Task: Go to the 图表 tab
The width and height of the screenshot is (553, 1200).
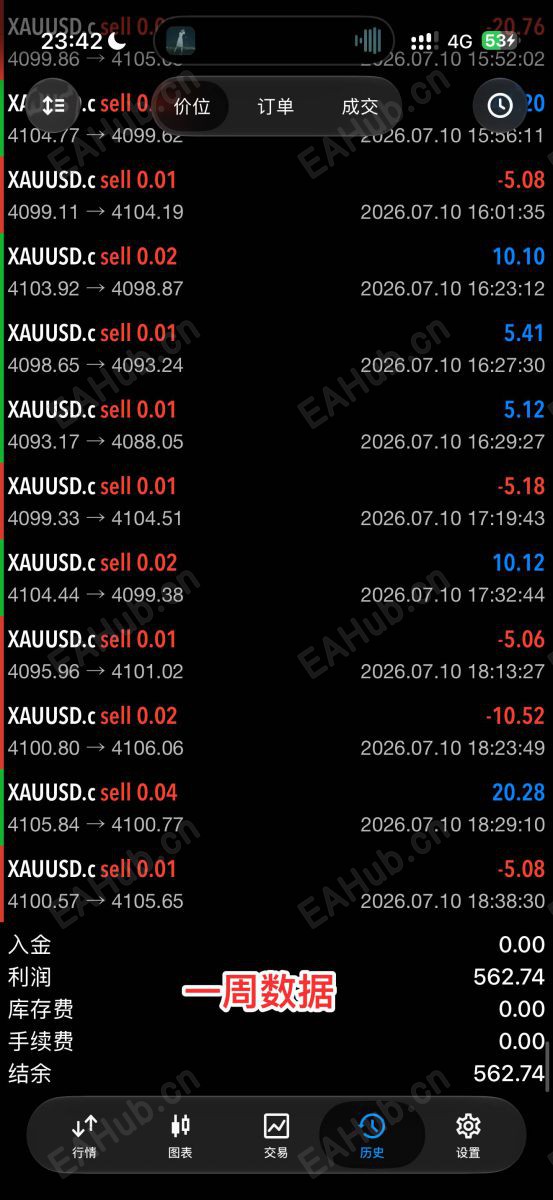Action: pos(180,1137)
